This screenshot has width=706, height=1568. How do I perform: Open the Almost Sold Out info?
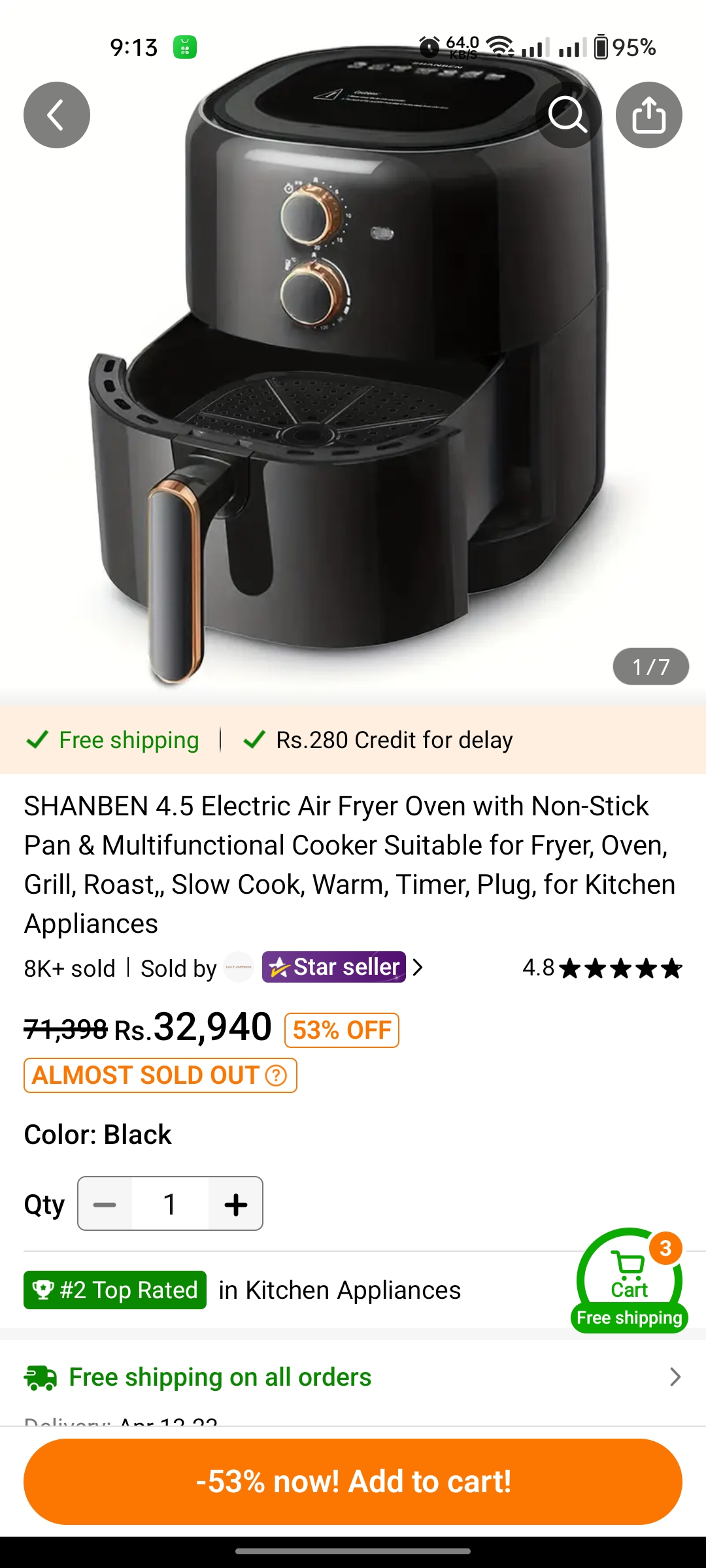tap(160, 1075)
